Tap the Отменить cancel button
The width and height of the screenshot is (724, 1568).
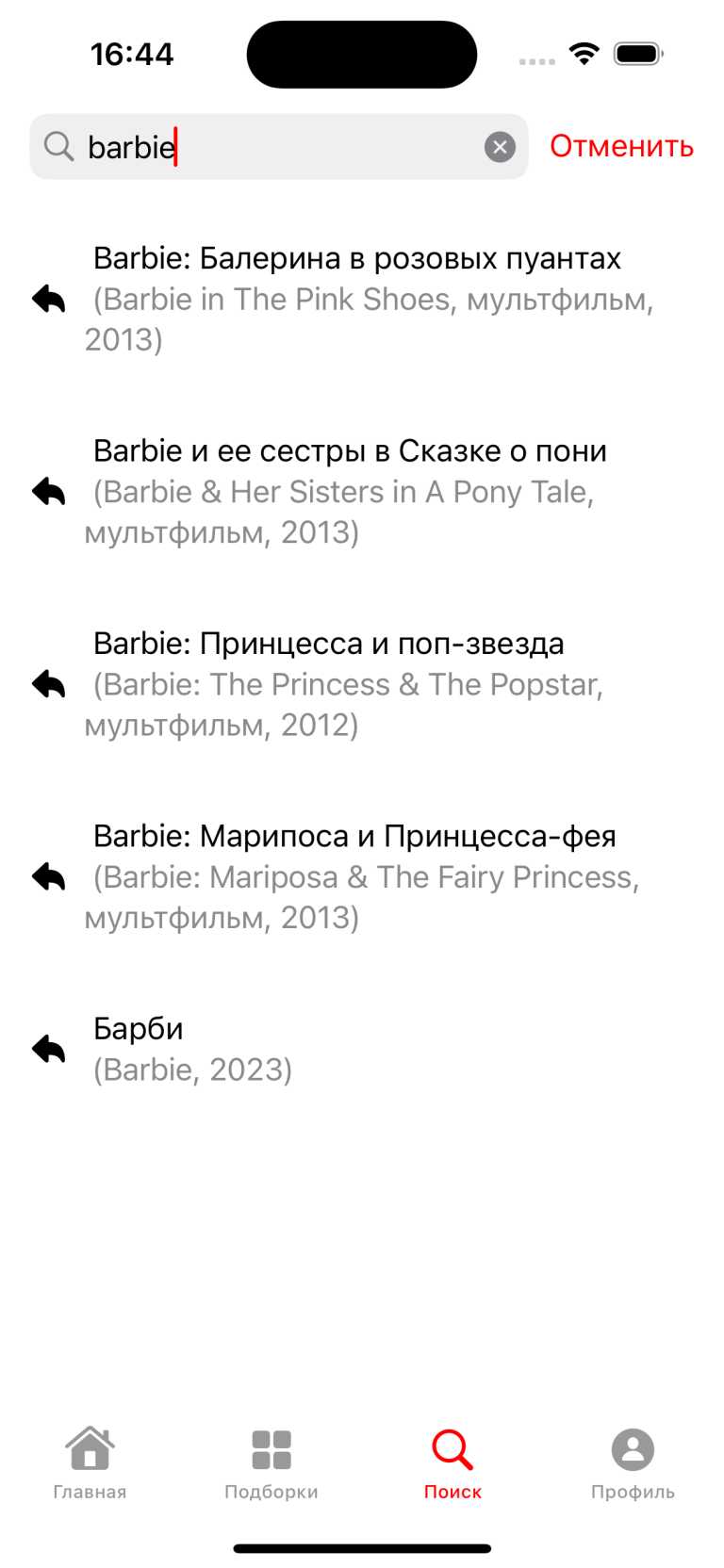[621, 146]
